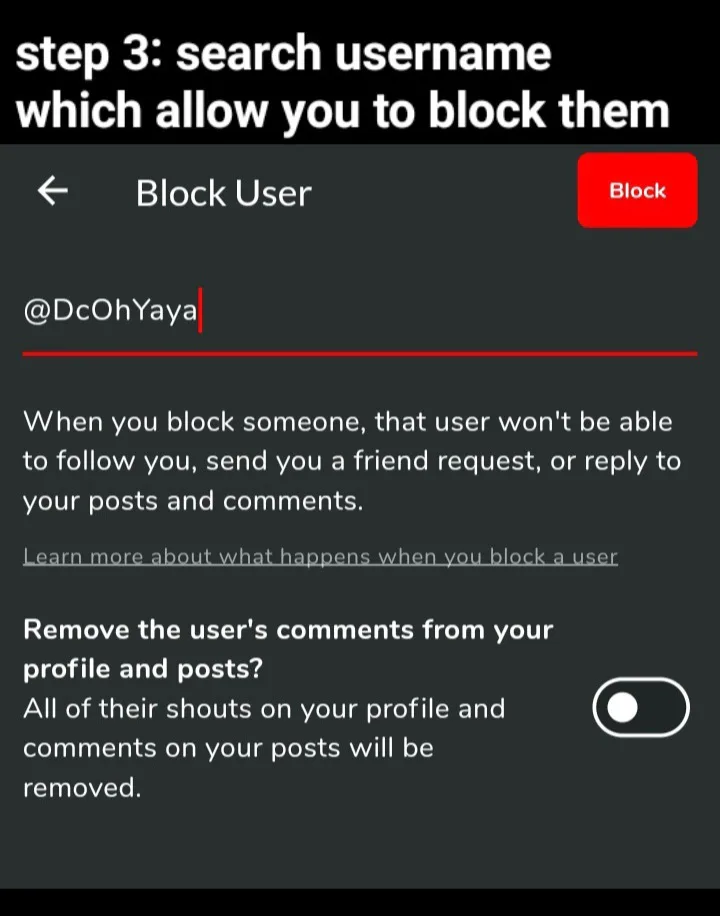Image resolution: width=720 pixels, height=916 pixels.
Task: Open the learn more about blocking link
Action: click(320, 557)
